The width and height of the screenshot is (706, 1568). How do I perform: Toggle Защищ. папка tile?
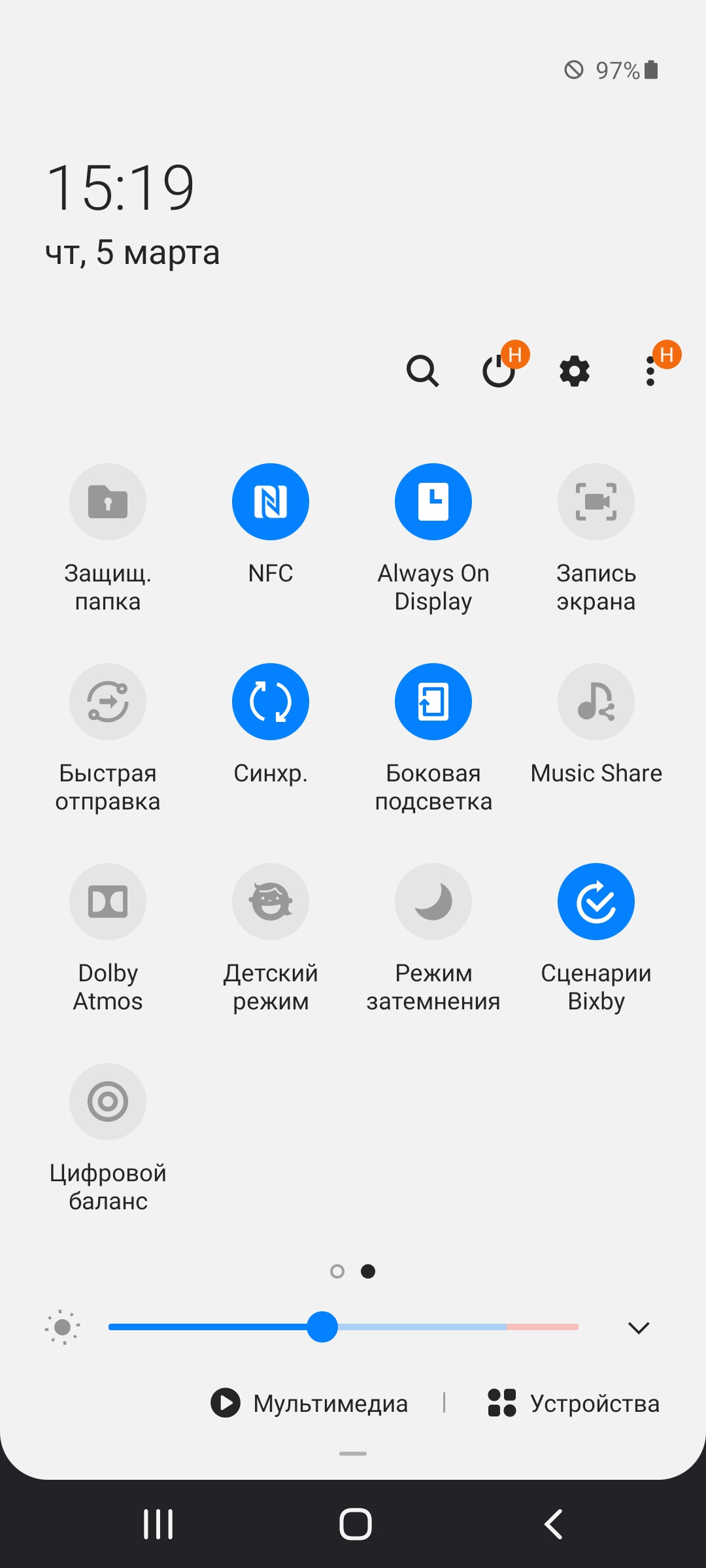tap(108, 502)
